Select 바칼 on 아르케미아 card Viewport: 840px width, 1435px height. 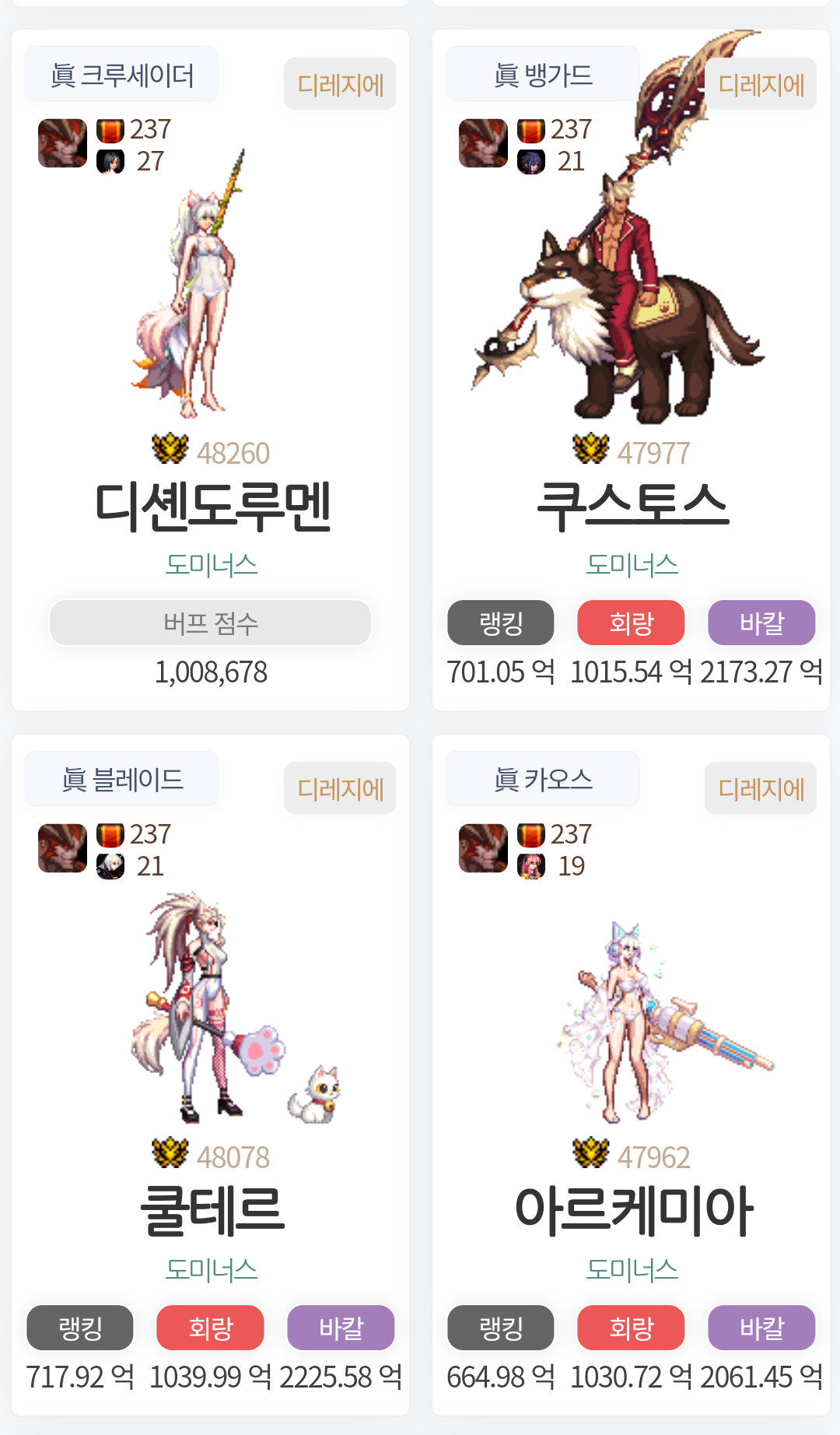pyautogui.click(x=761, y=1328)
